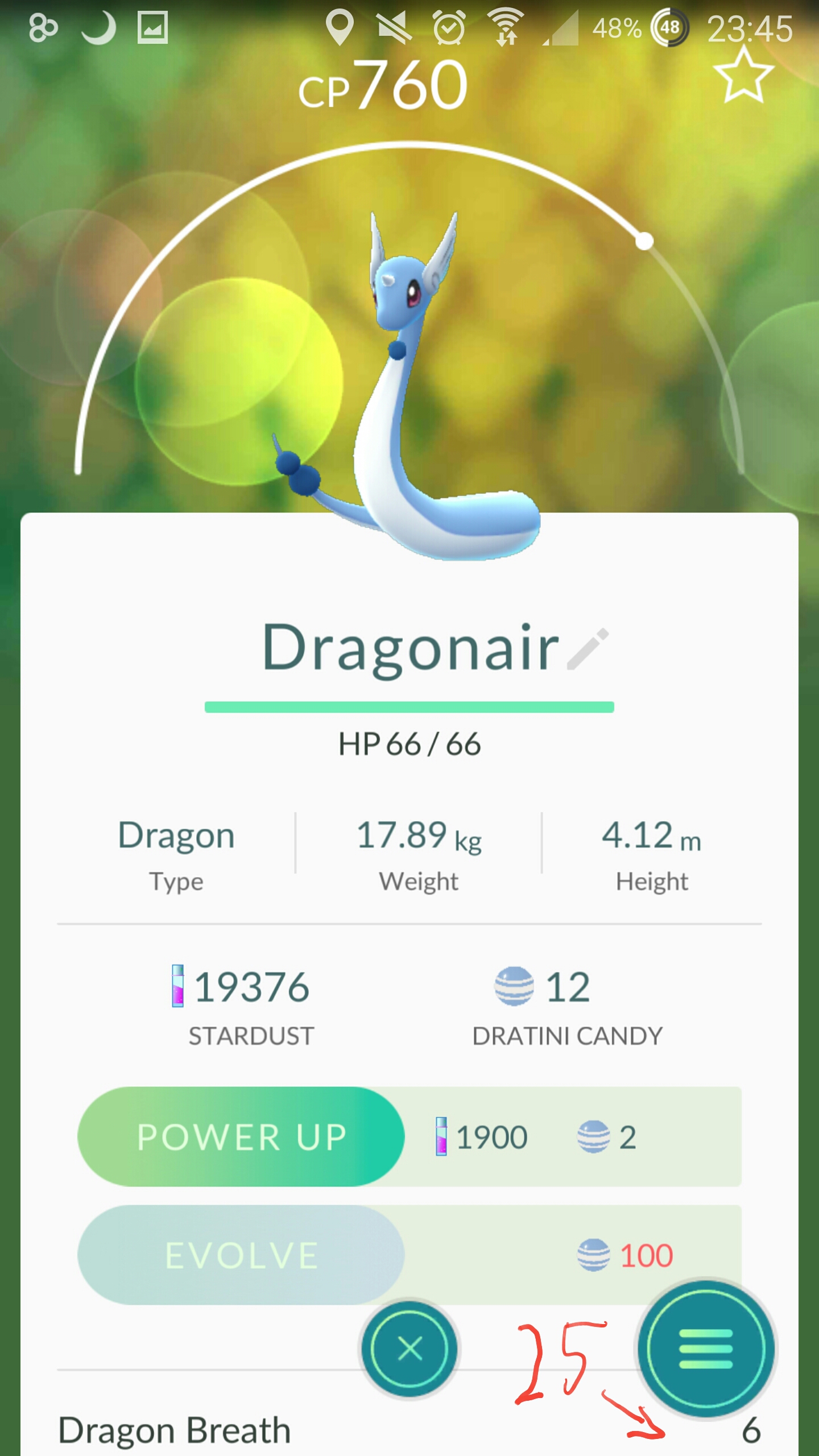Screen dimensions: 819x1456
Task: Mark Dragonair as favorite with the star
Action: (743, 76)
